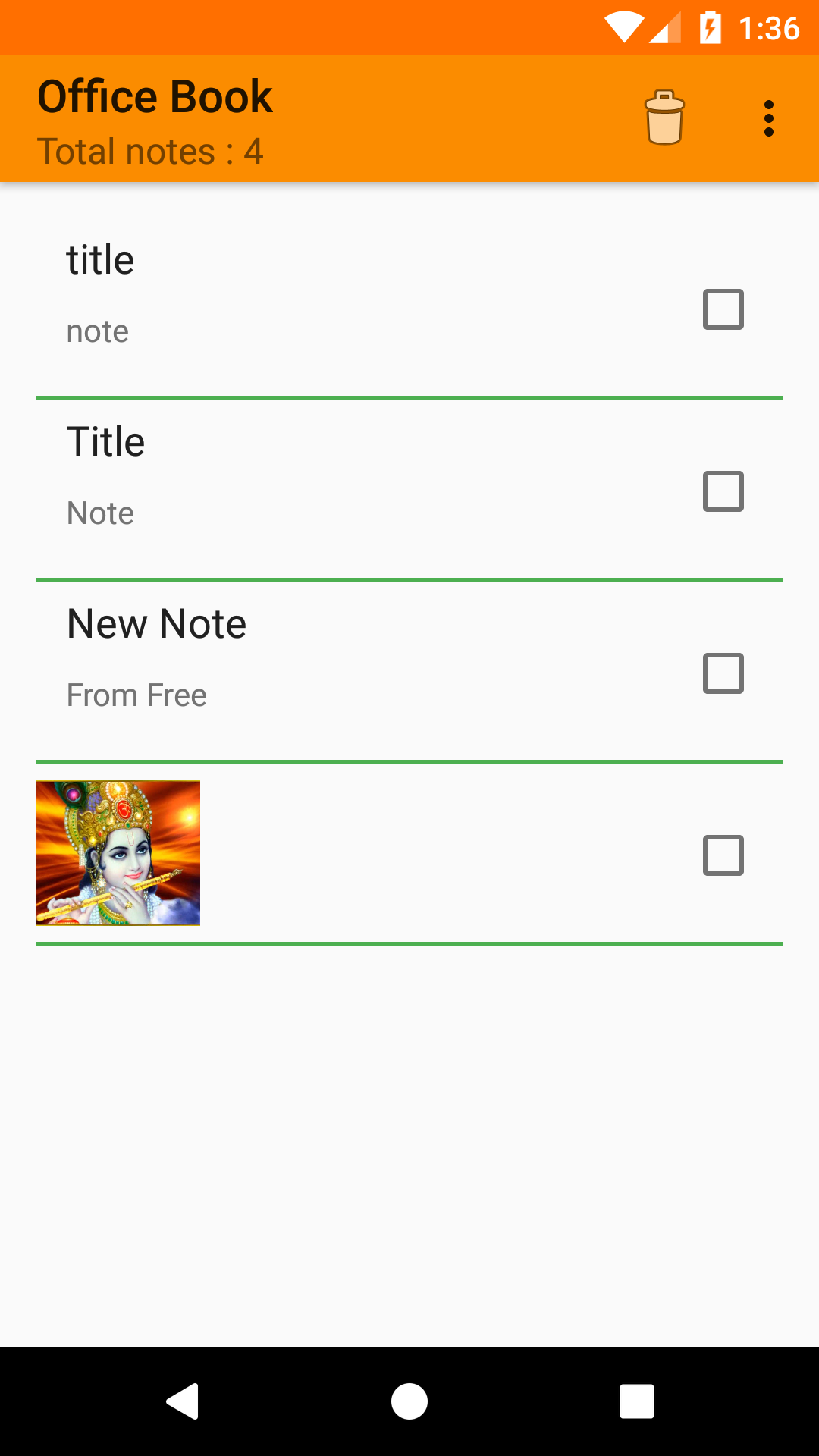The width and height of the screenshot is (819, 1456).
Task: Click the trash delete icon
Action: point(664,118)
